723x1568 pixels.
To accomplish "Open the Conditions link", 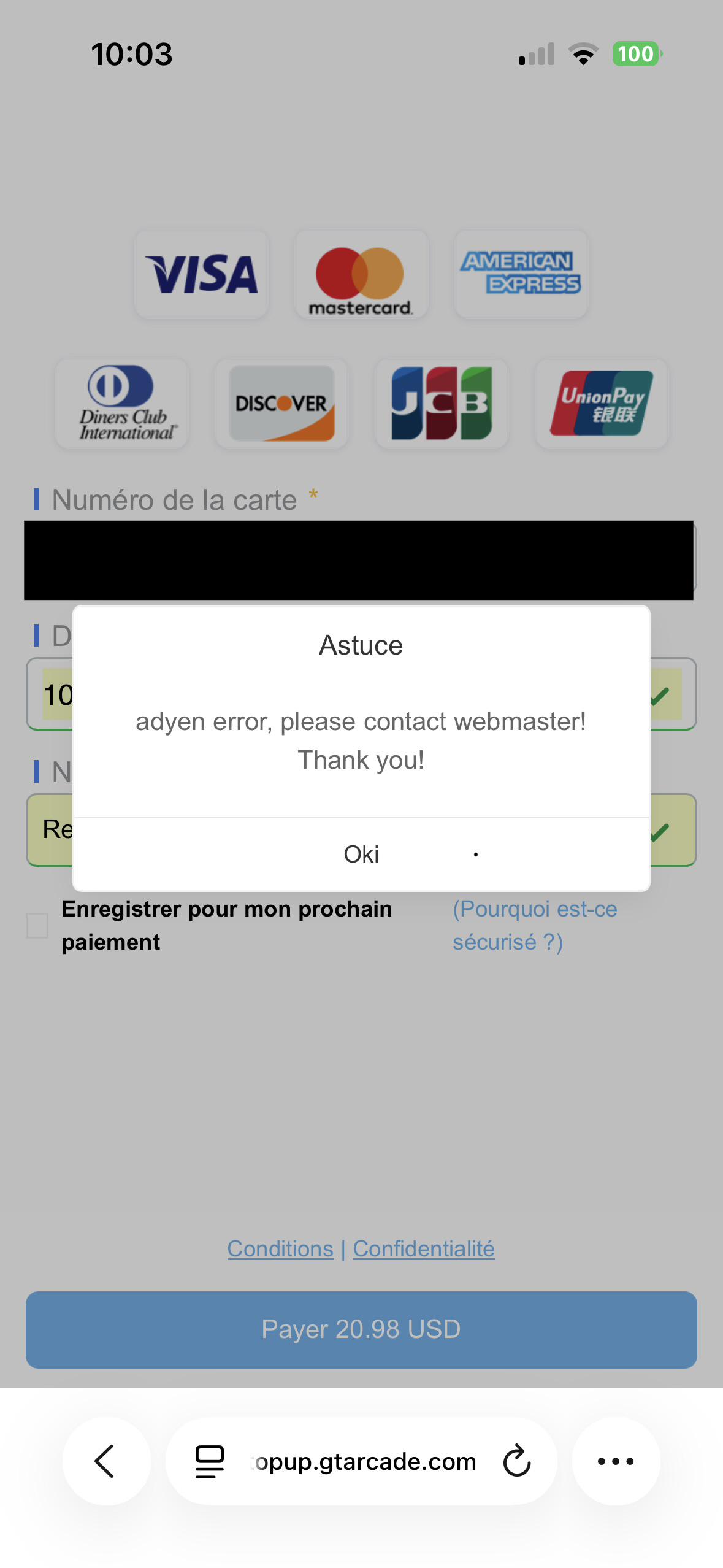I will [x=280, y=1248].
